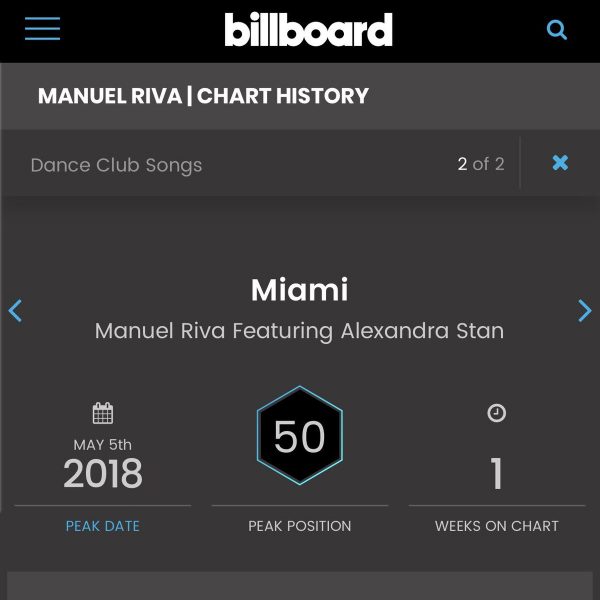This screenshot has width=600, height=600.
Task: Open the hamburger navigation menu
Action: (43, 29)
